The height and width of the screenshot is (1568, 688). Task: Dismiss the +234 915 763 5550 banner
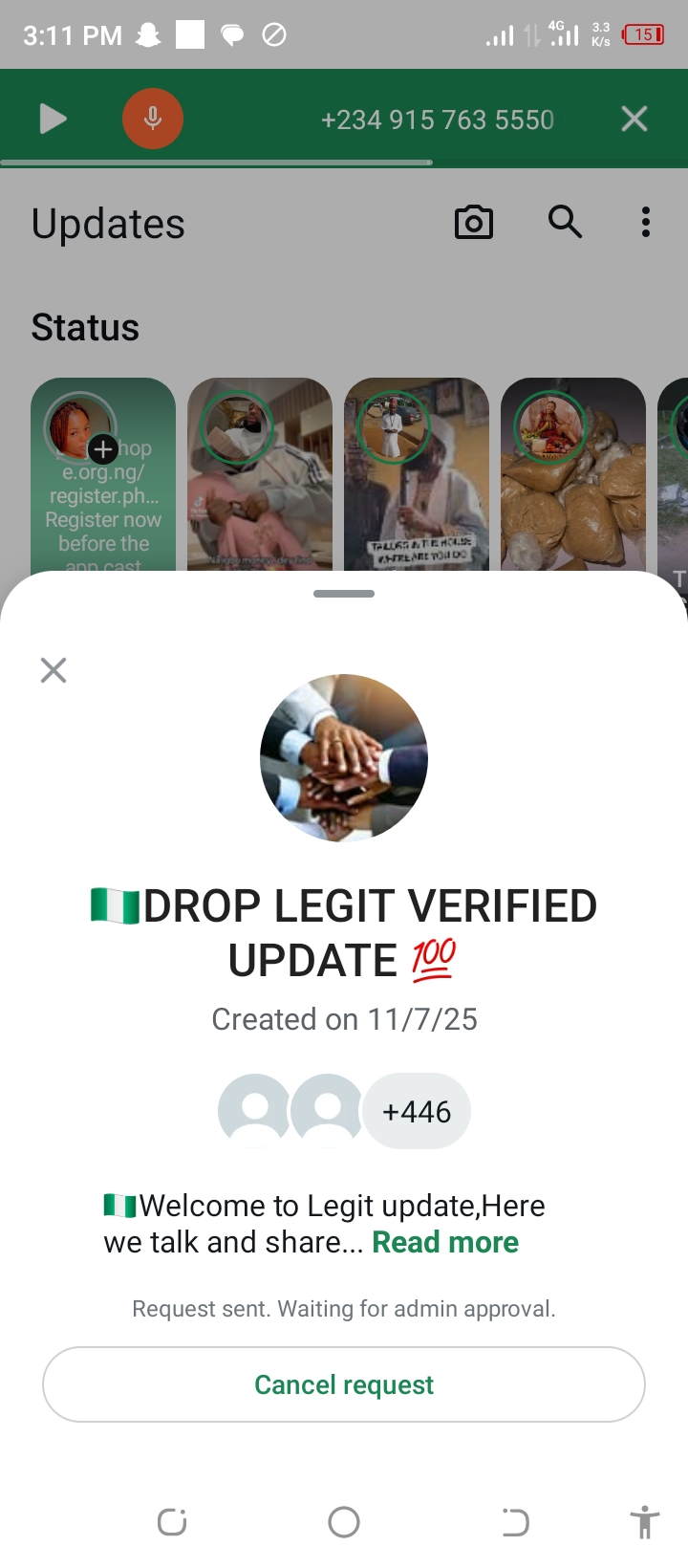point(634,120)
